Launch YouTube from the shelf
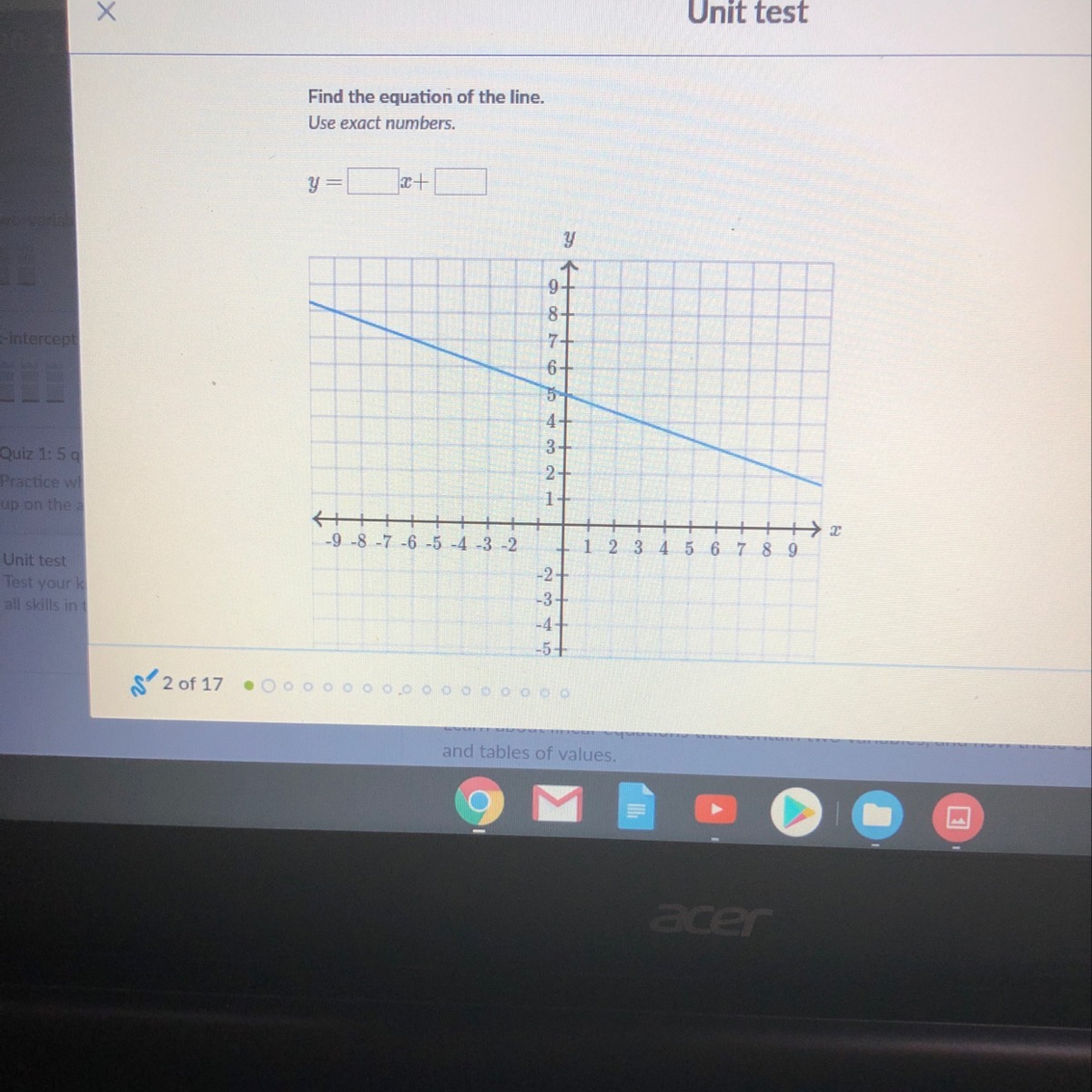The height and width of the screenshot is (1092, 1092). (x=715, y=809)
